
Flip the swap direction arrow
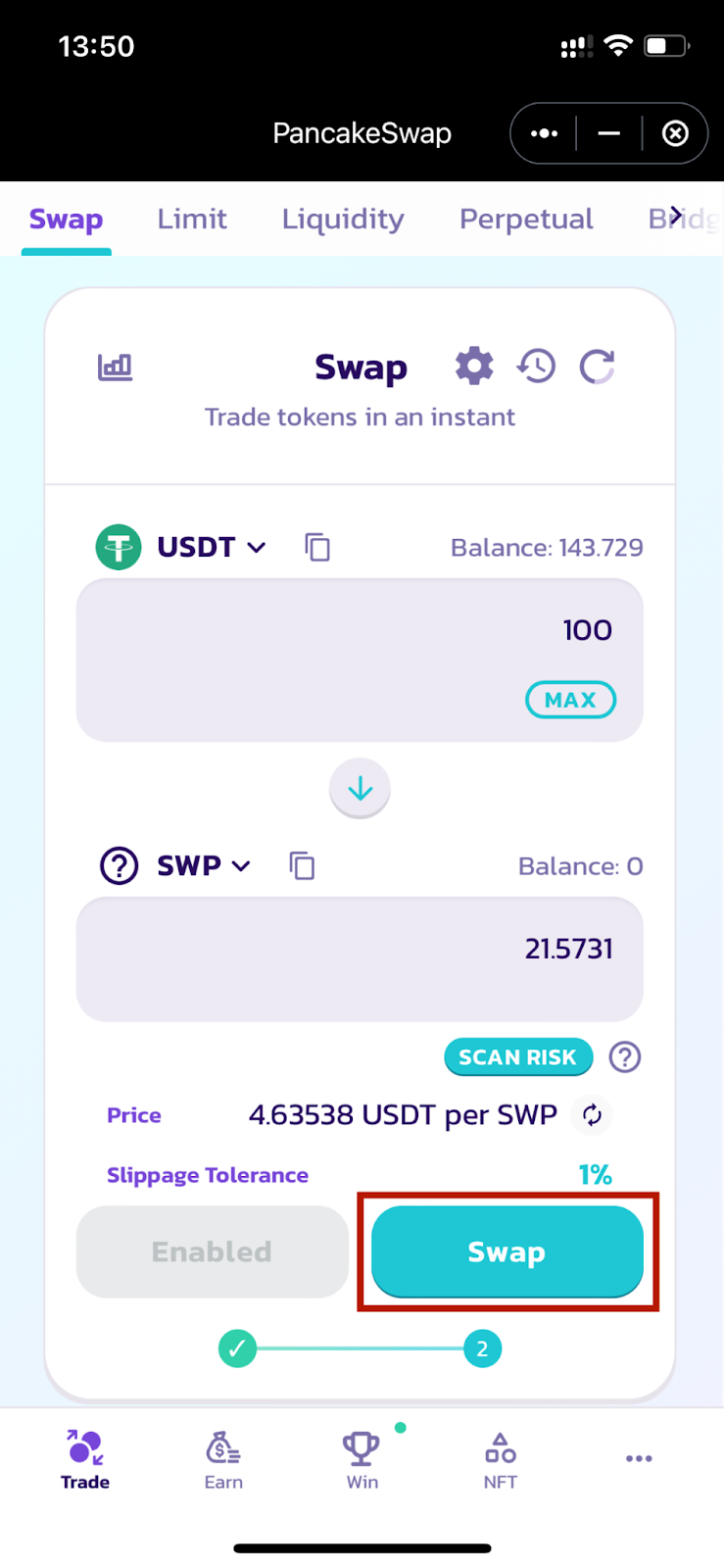360,788
